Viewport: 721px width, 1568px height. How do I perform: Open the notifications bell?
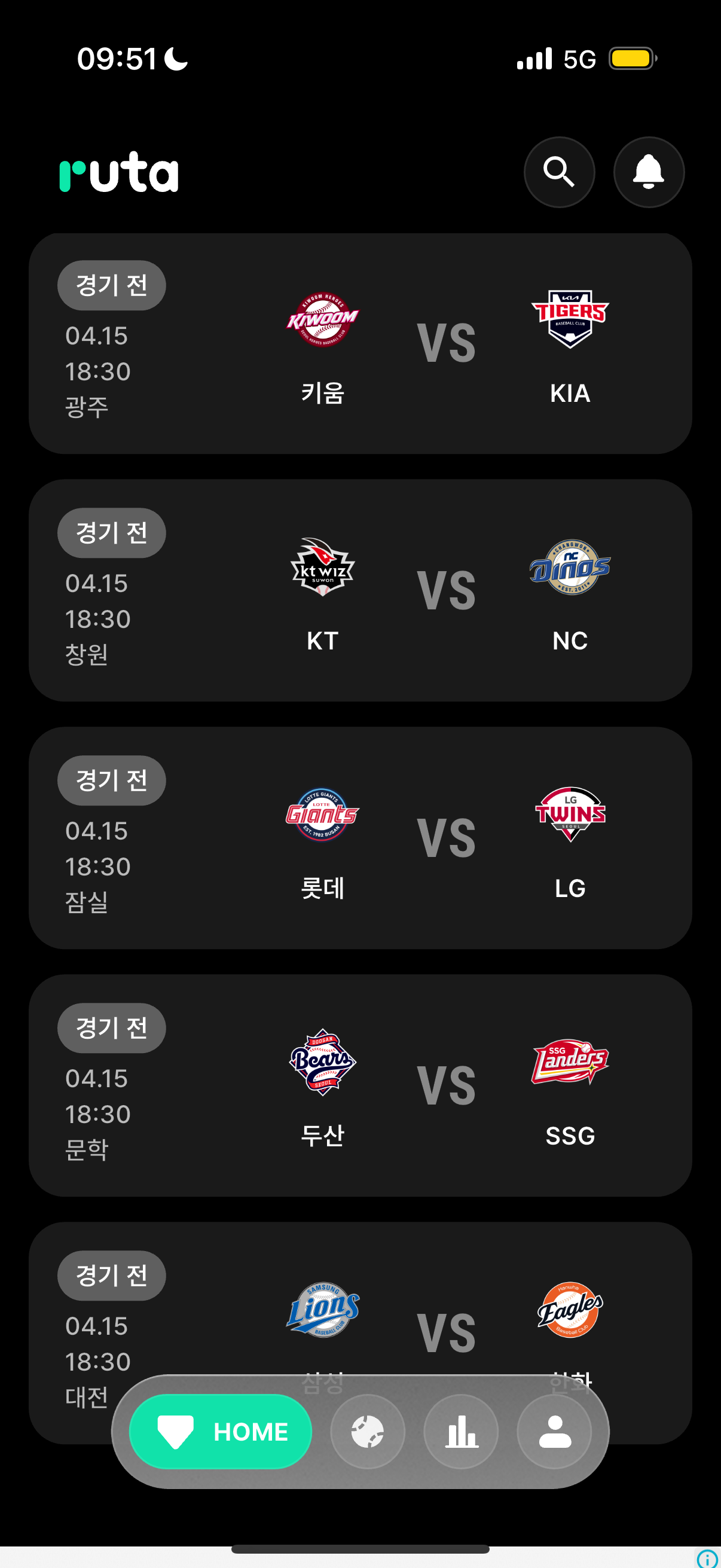(649, 172)
